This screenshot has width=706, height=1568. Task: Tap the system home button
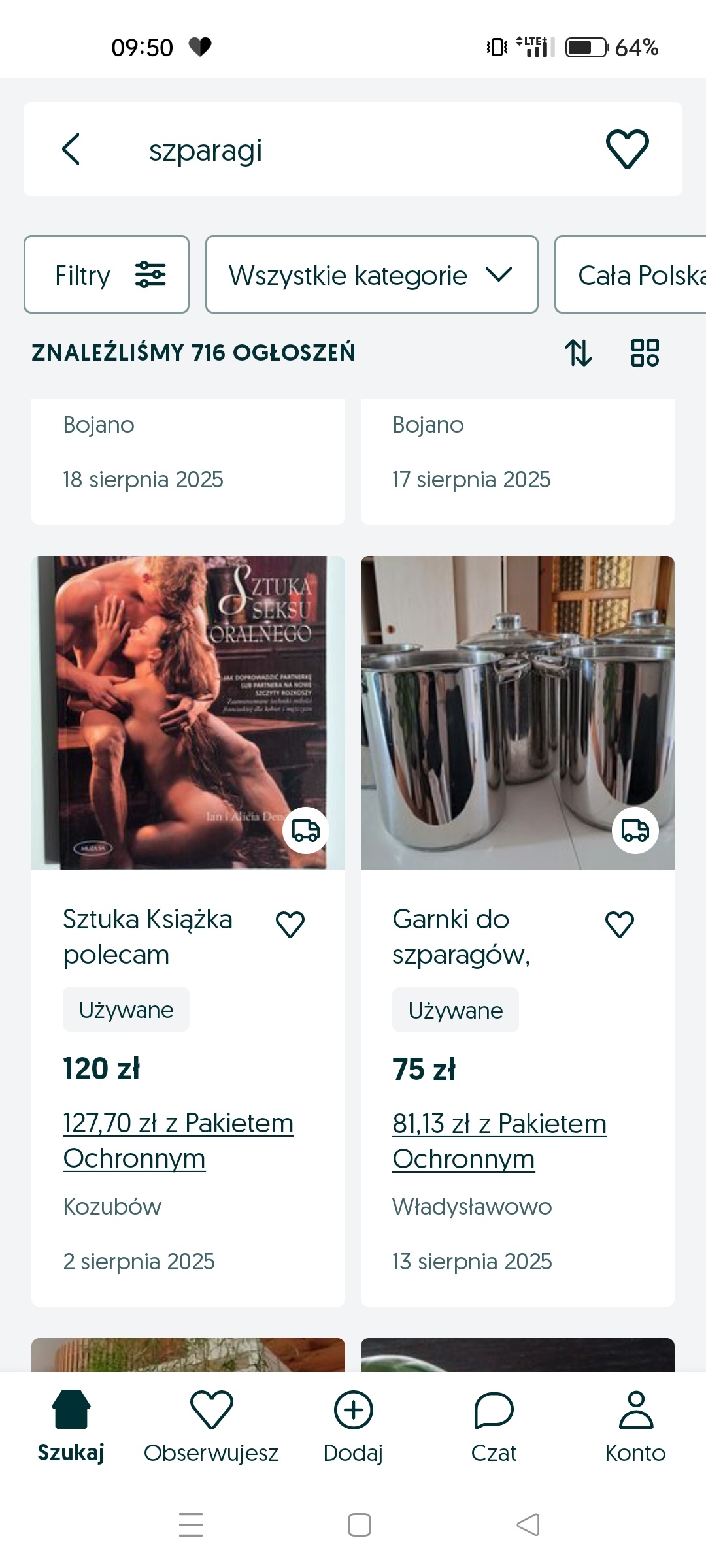click(x=359, y=1525)
